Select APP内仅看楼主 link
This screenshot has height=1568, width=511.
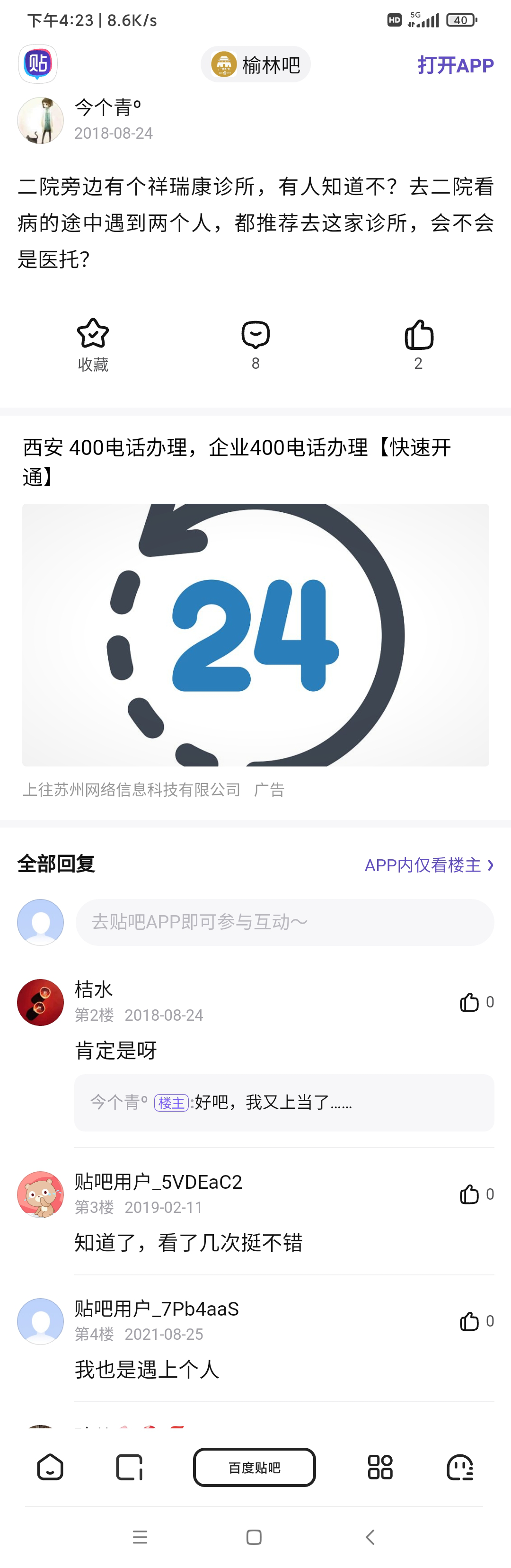(428, 864)
